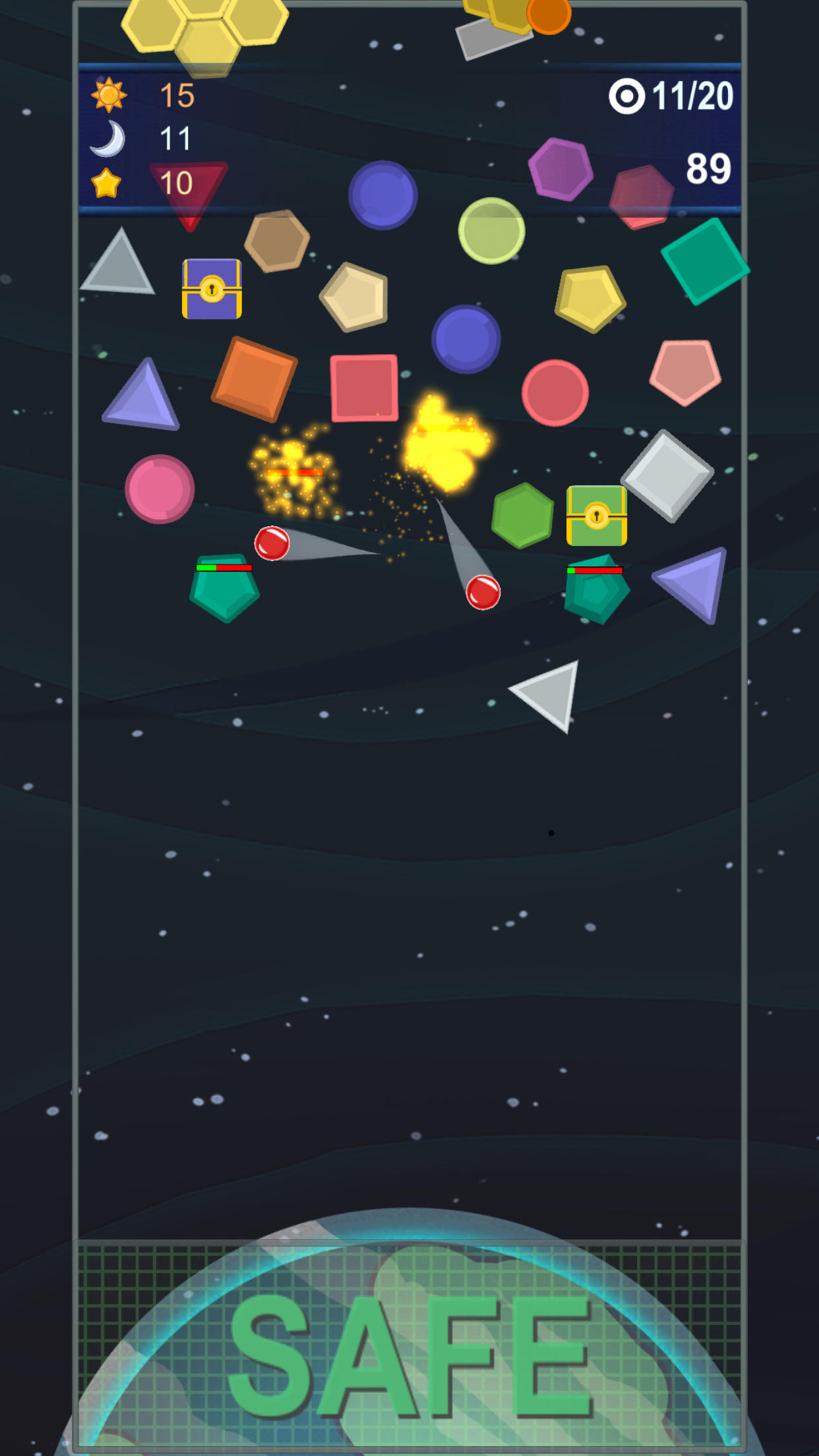The image size is (819, 1456).
Task: Click the yellow explosion burst
Action: [443, 442]
